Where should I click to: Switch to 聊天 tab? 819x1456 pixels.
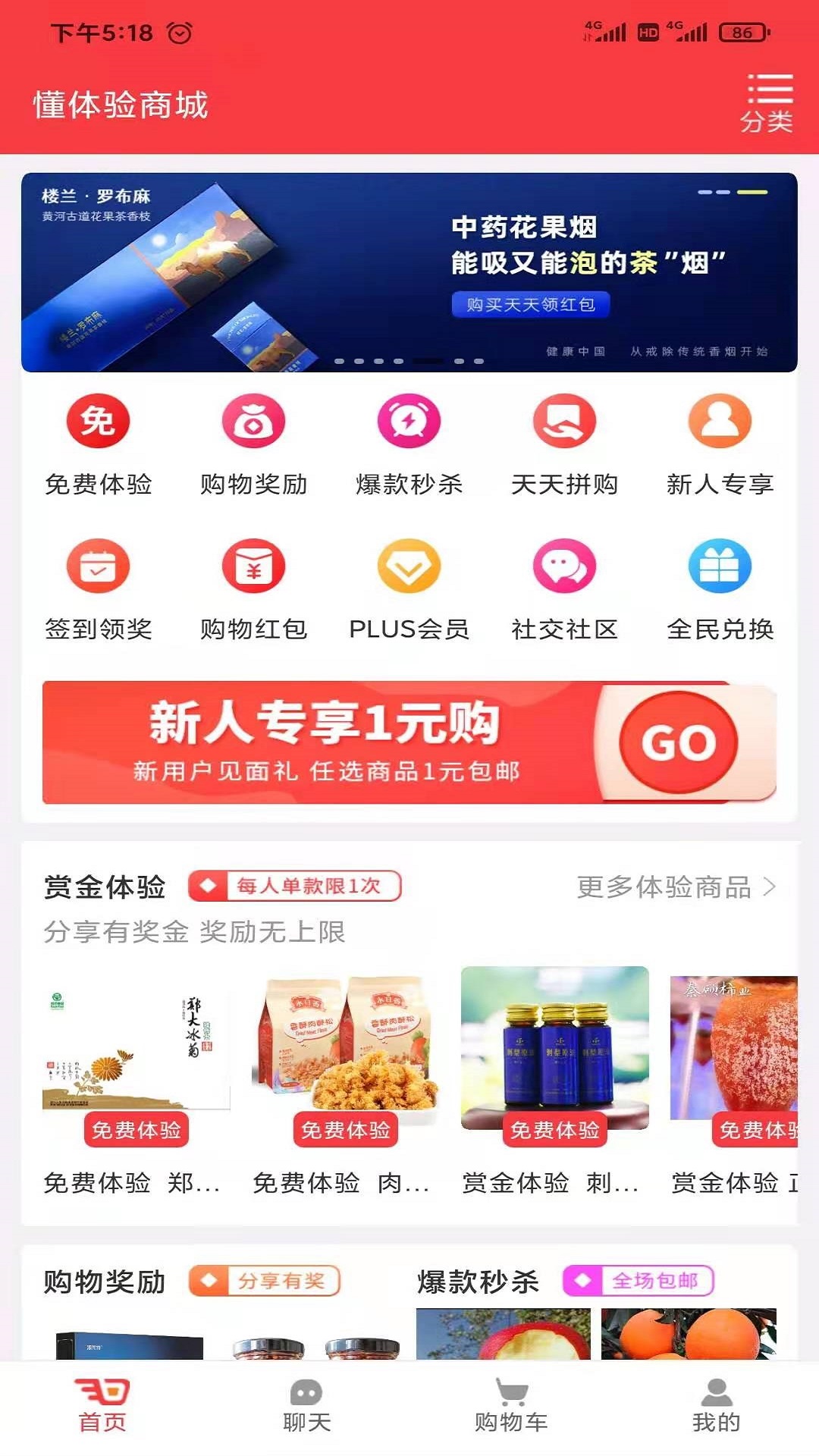tap(306, 1405)
